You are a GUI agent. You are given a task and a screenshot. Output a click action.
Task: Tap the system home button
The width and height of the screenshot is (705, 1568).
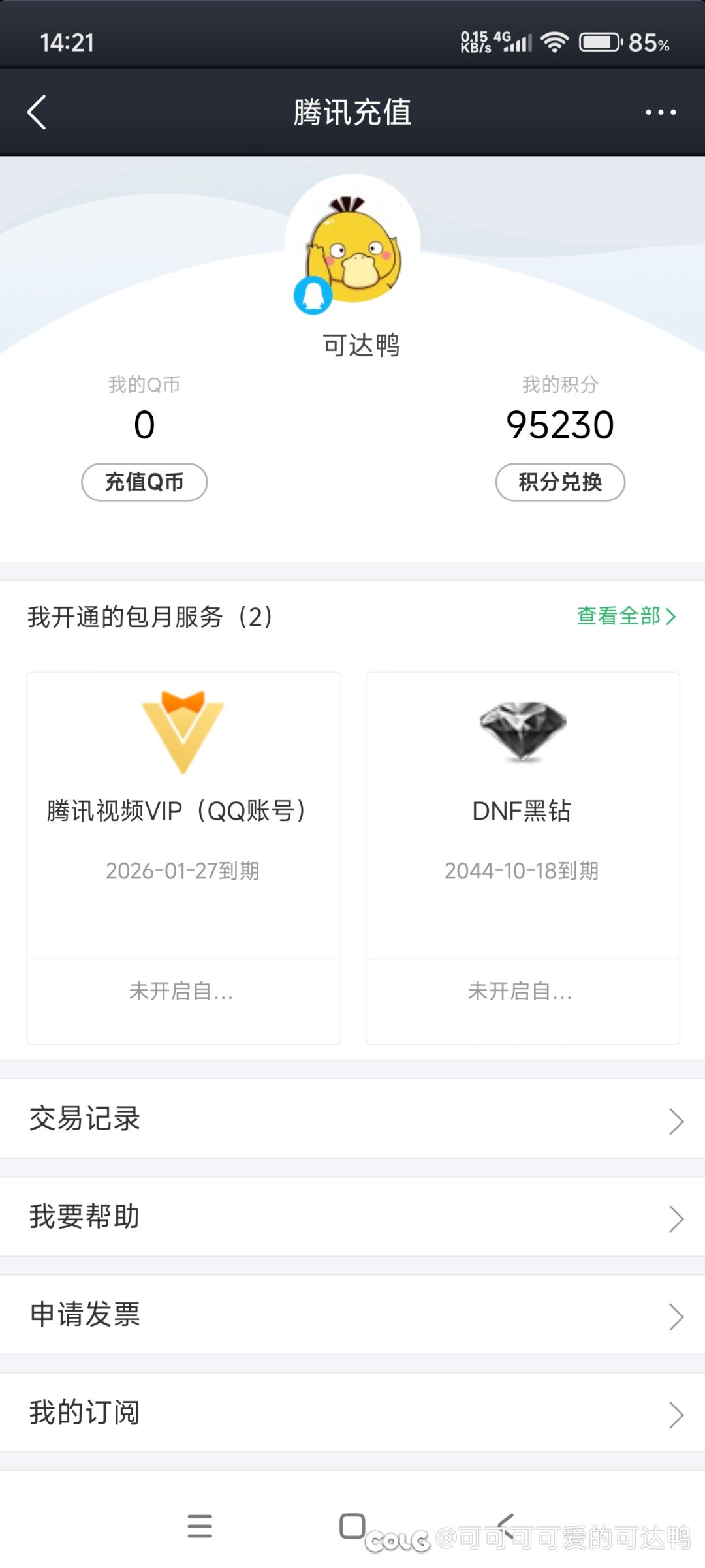point(352,1526)
